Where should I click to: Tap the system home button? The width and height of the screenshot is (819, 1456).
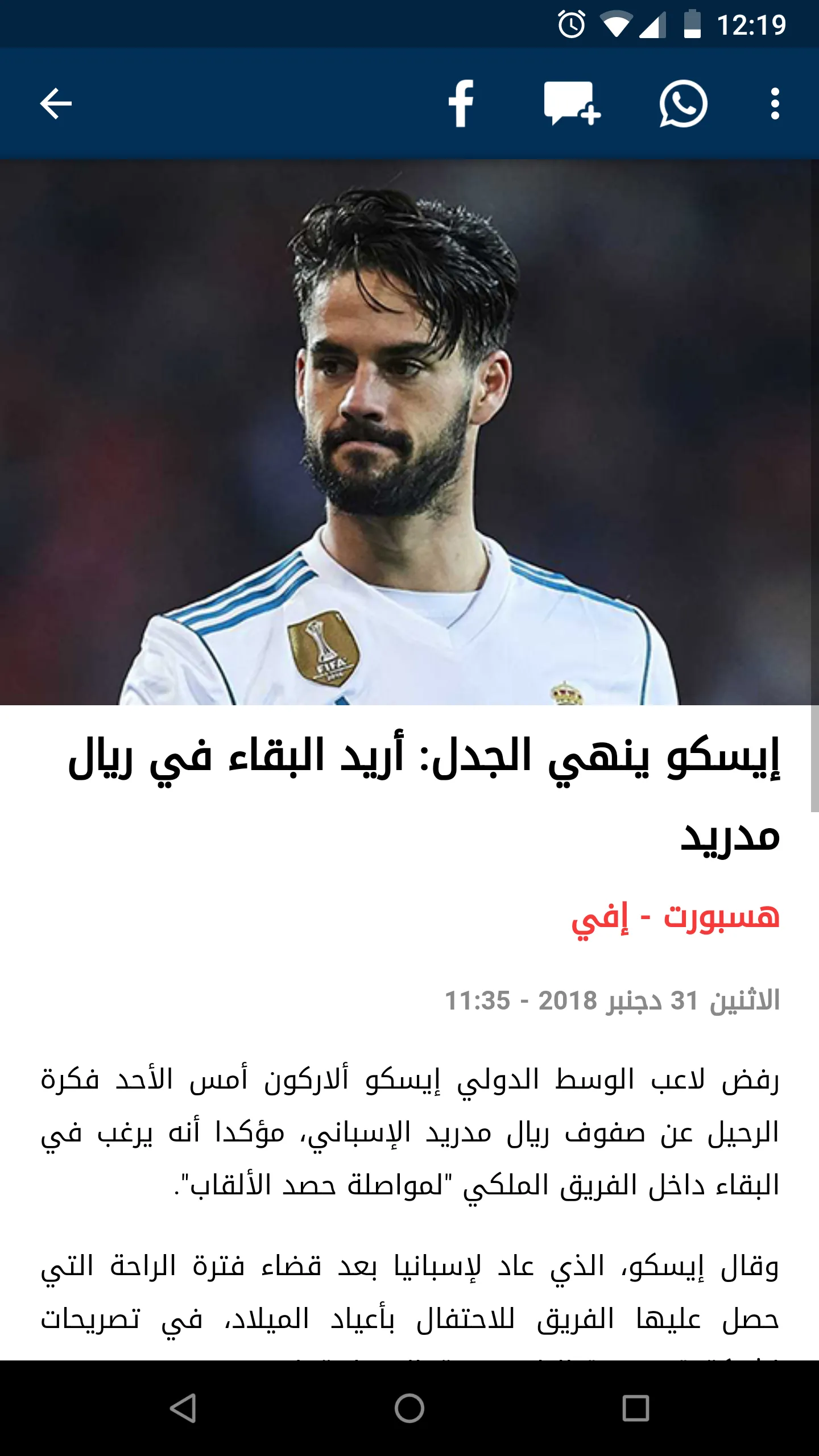pos(409,1408)
